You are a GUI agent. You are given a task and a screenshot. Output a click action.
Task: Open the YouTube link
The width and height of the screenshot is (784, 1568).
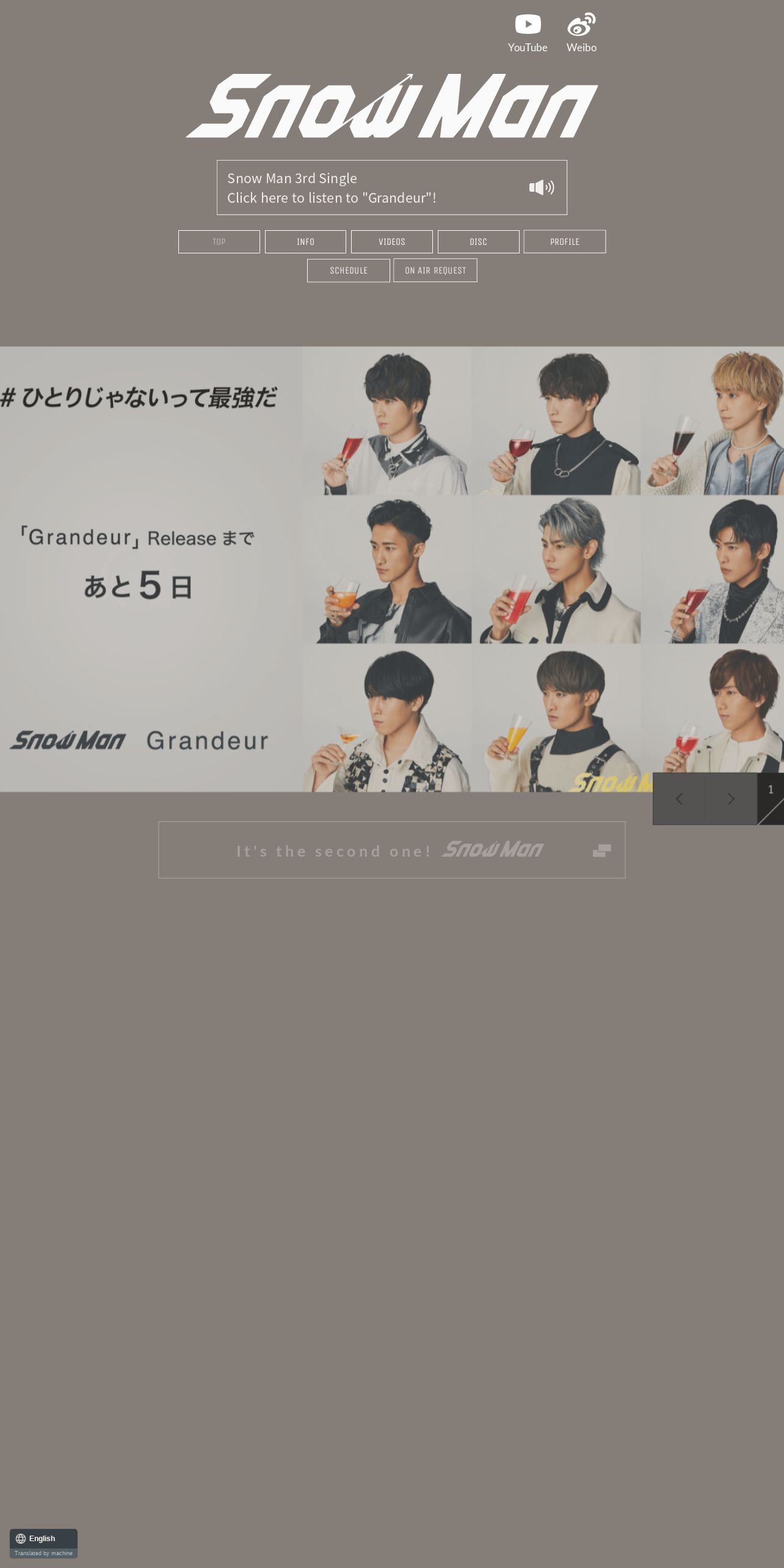point(528,33)
